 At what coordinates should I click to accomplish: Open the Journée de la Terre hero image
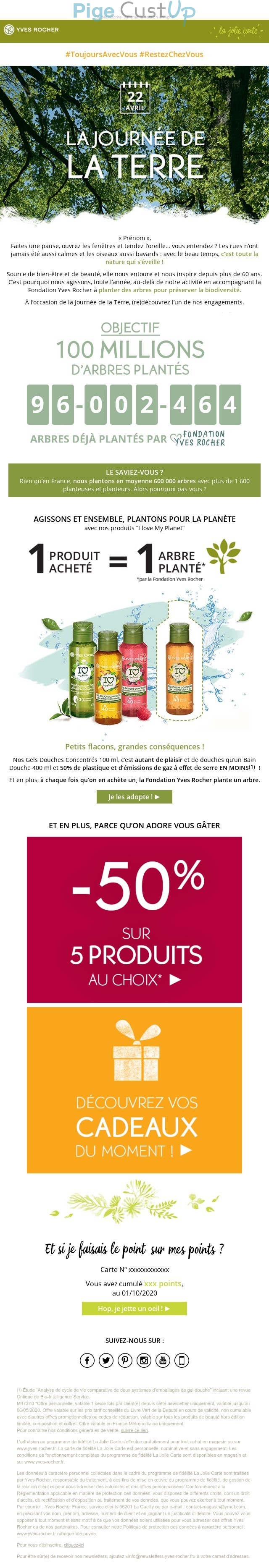(x=134, y=143)
